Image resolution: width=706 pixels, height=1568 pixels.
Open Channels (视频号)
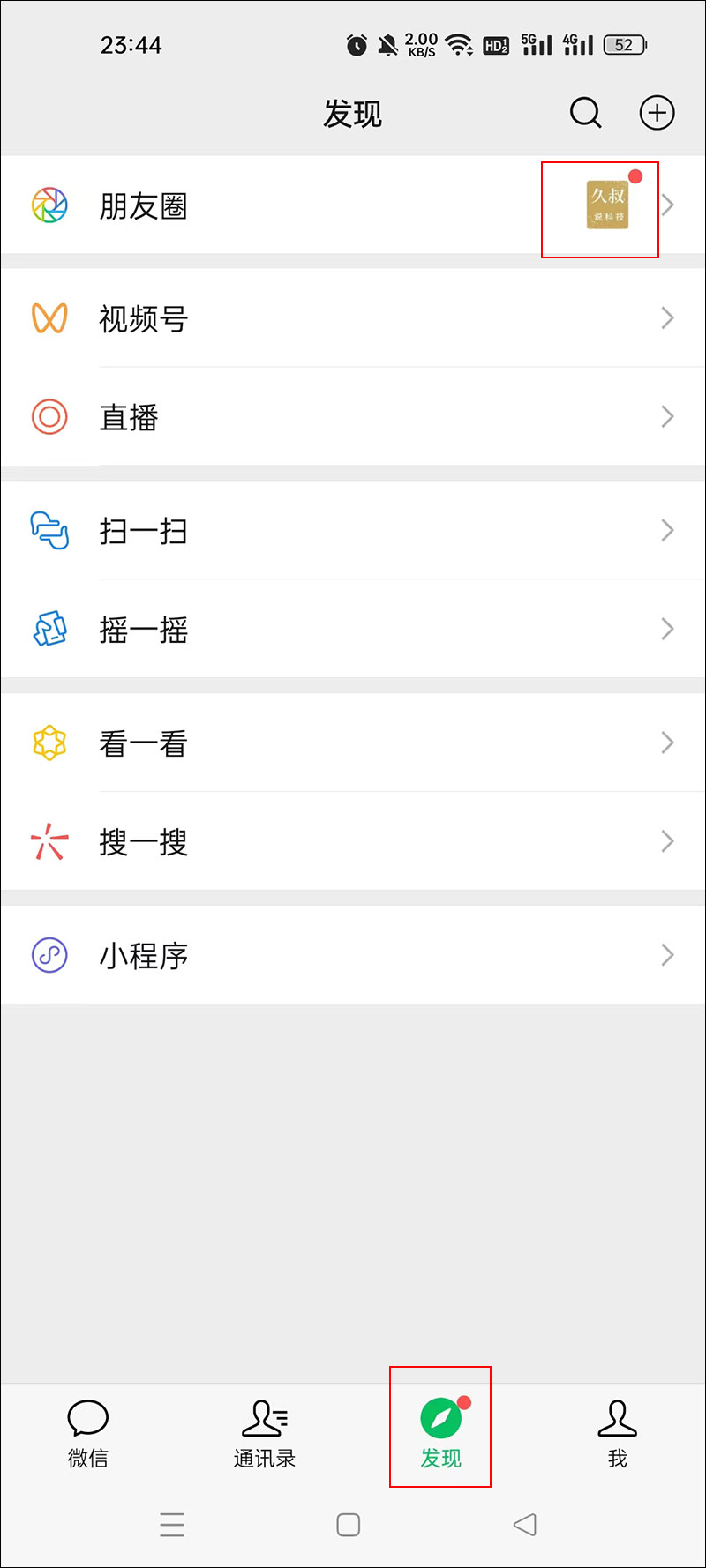tap(144, 319)
